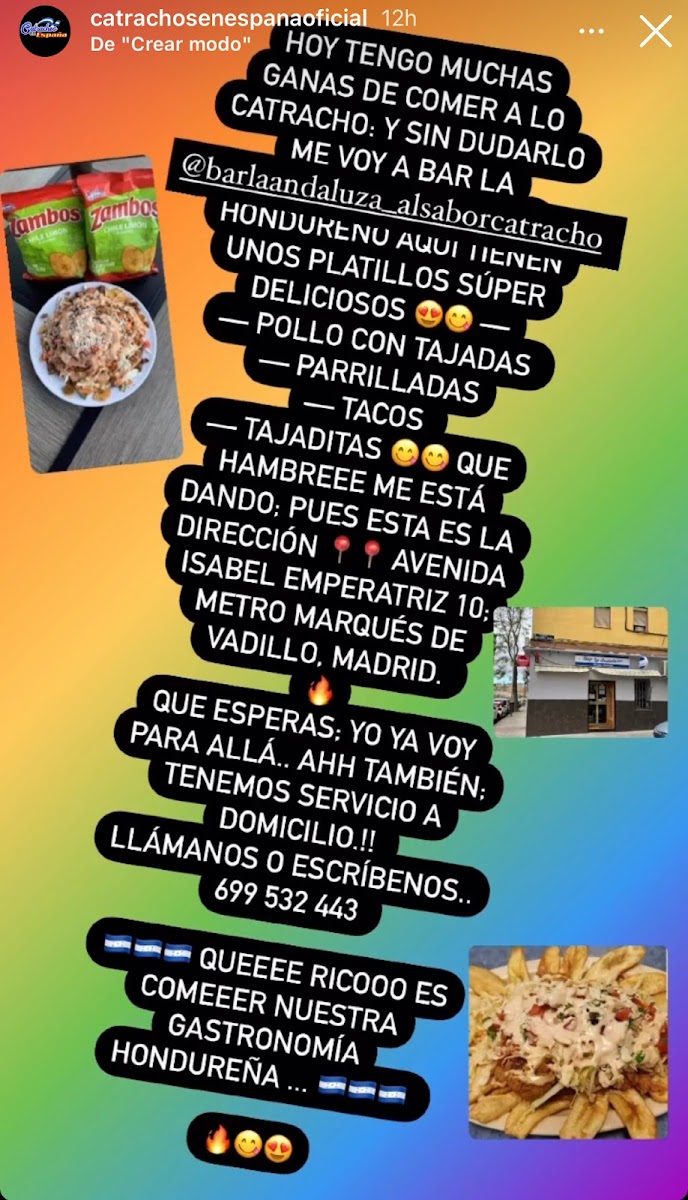
Task: Open the catrachosenespanaoficial username
Action: (x=229, y=18)
